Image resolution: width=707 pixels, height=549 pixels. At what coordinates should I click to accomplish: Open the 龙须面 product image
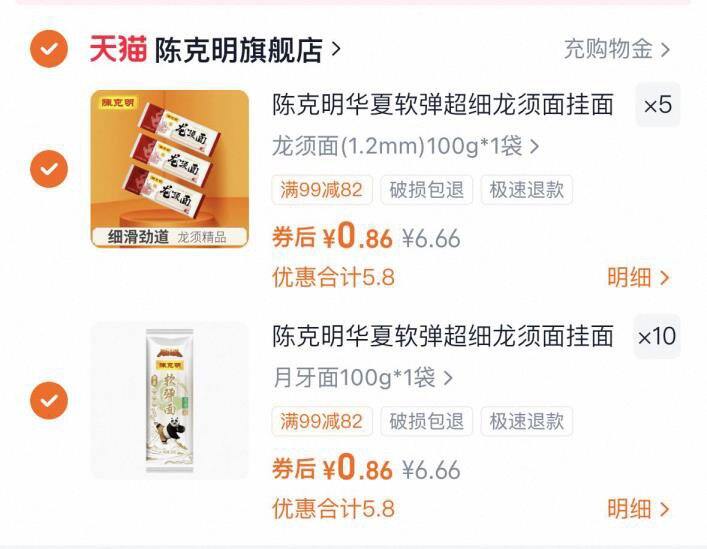[170, 169]
